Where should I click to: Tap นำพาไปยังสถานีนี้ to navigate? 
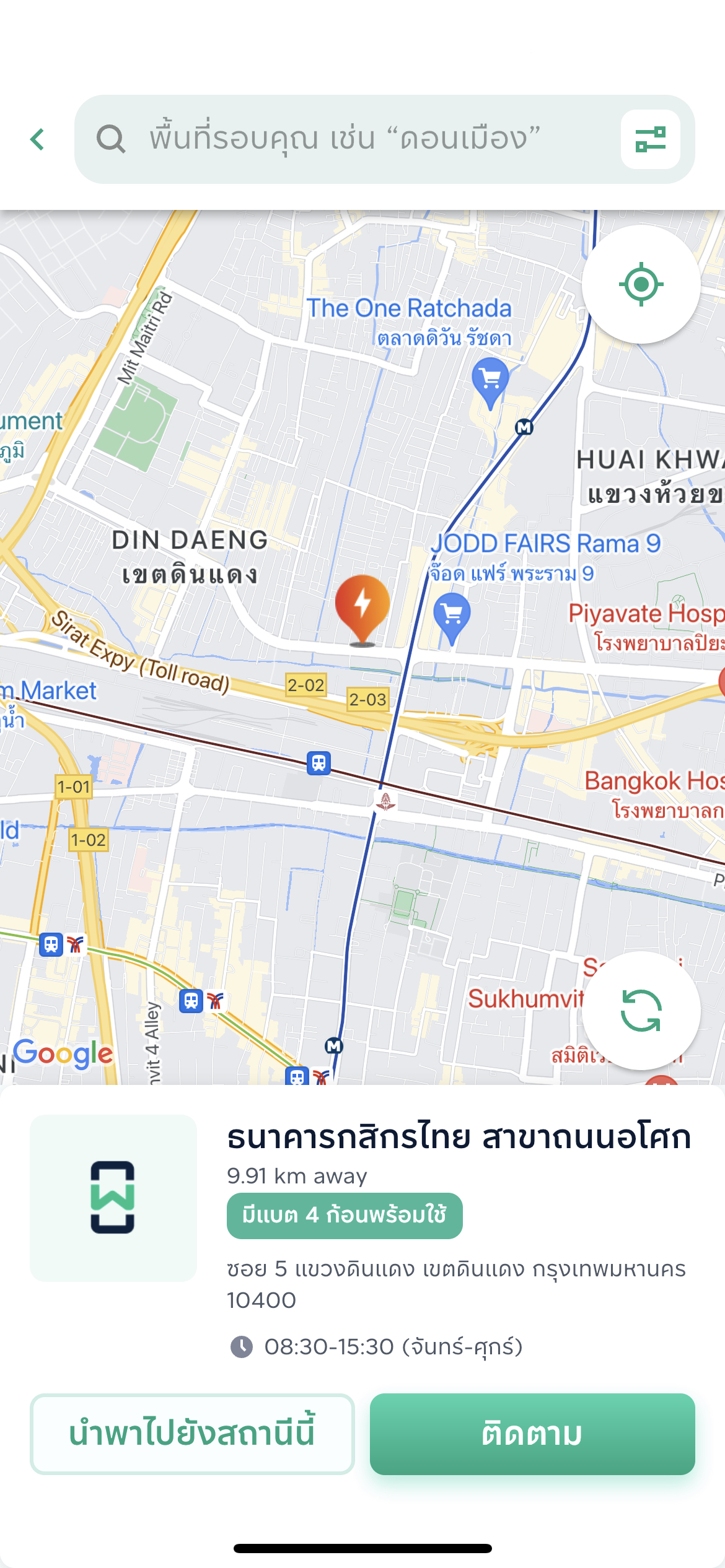(192, 1434)
